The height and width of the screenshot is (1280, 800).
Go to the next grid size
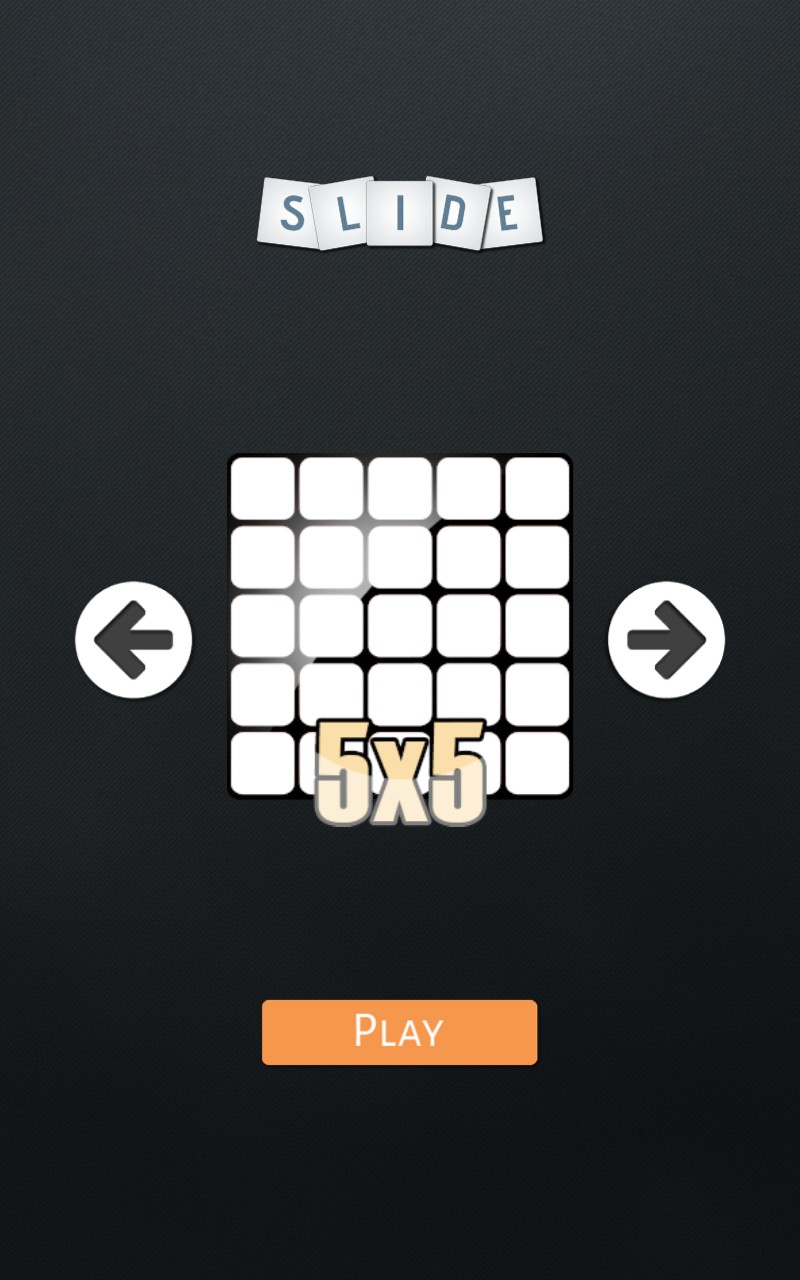coord(666,640)
